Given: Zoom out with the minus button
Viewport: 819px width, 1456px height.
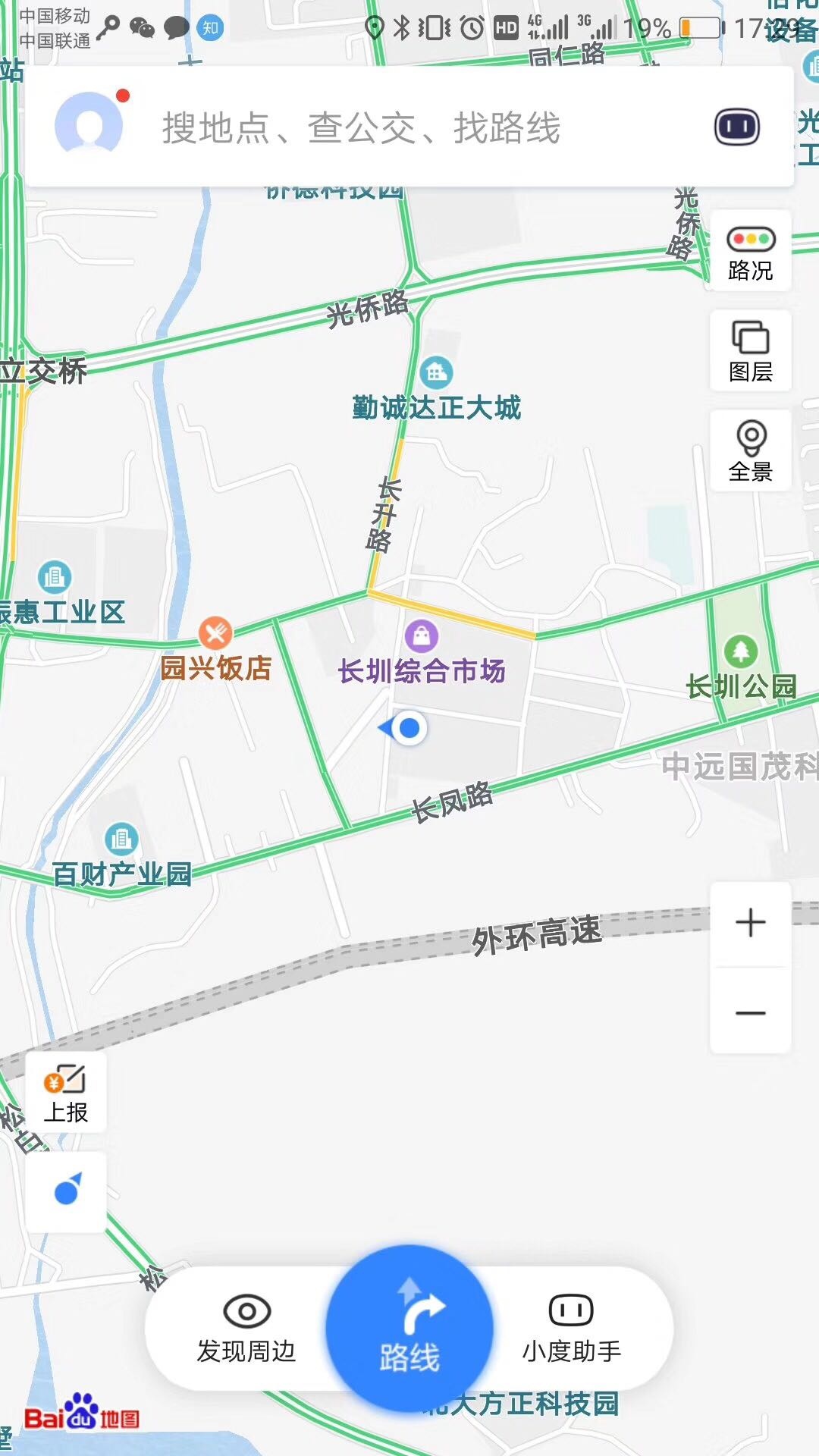Looking at the screenshot, I should (750, 1012).
